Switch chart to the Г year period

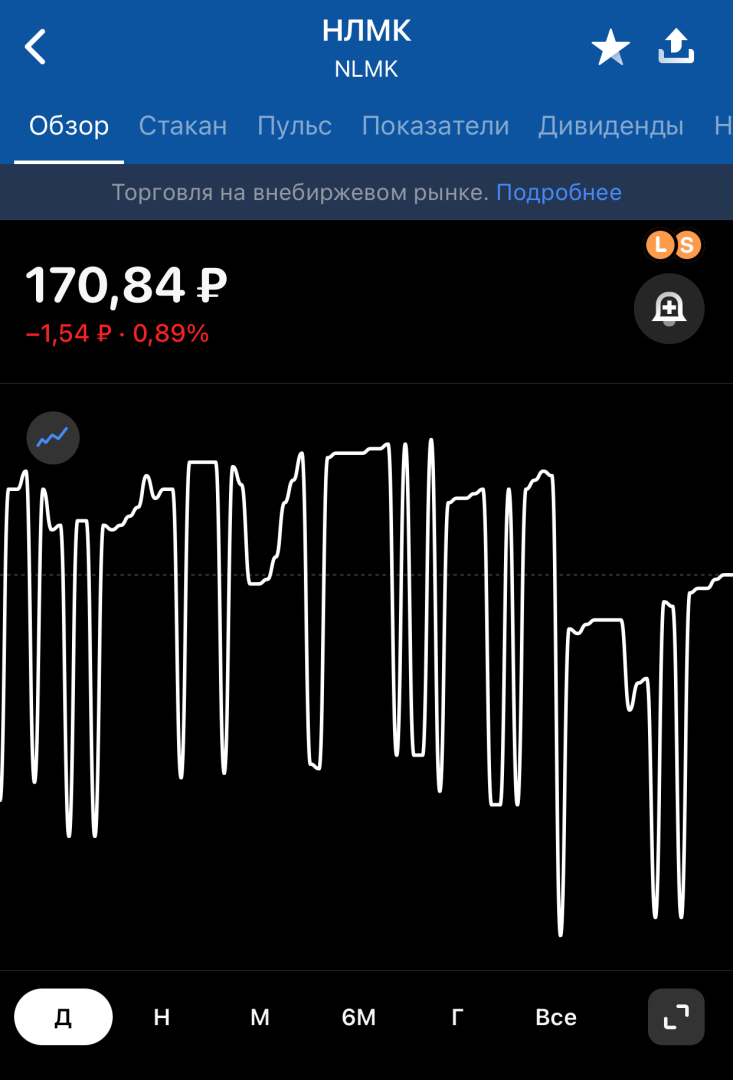[x=457, y=1017]
